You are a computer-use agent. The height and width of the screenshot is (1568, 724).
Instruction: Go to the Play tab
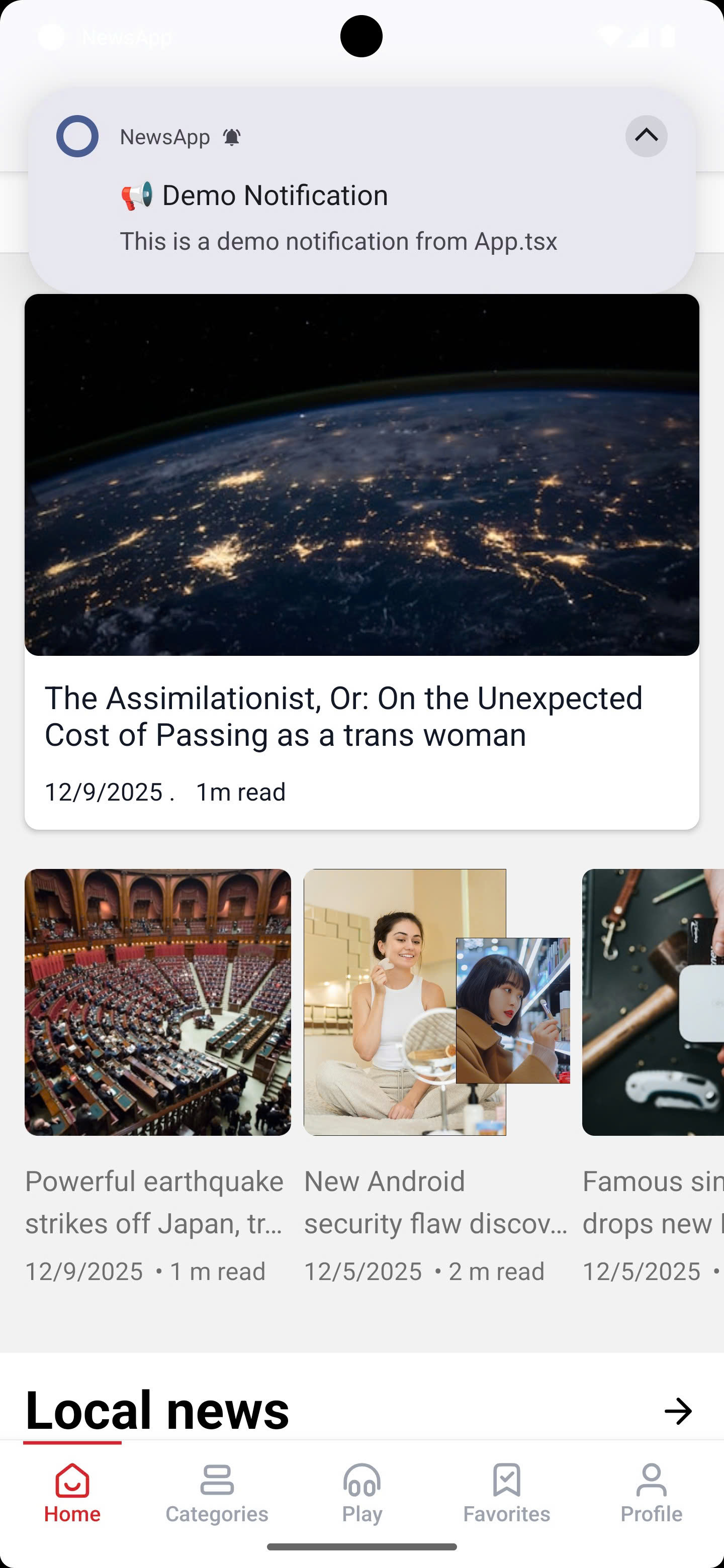tap(361, 1494)
